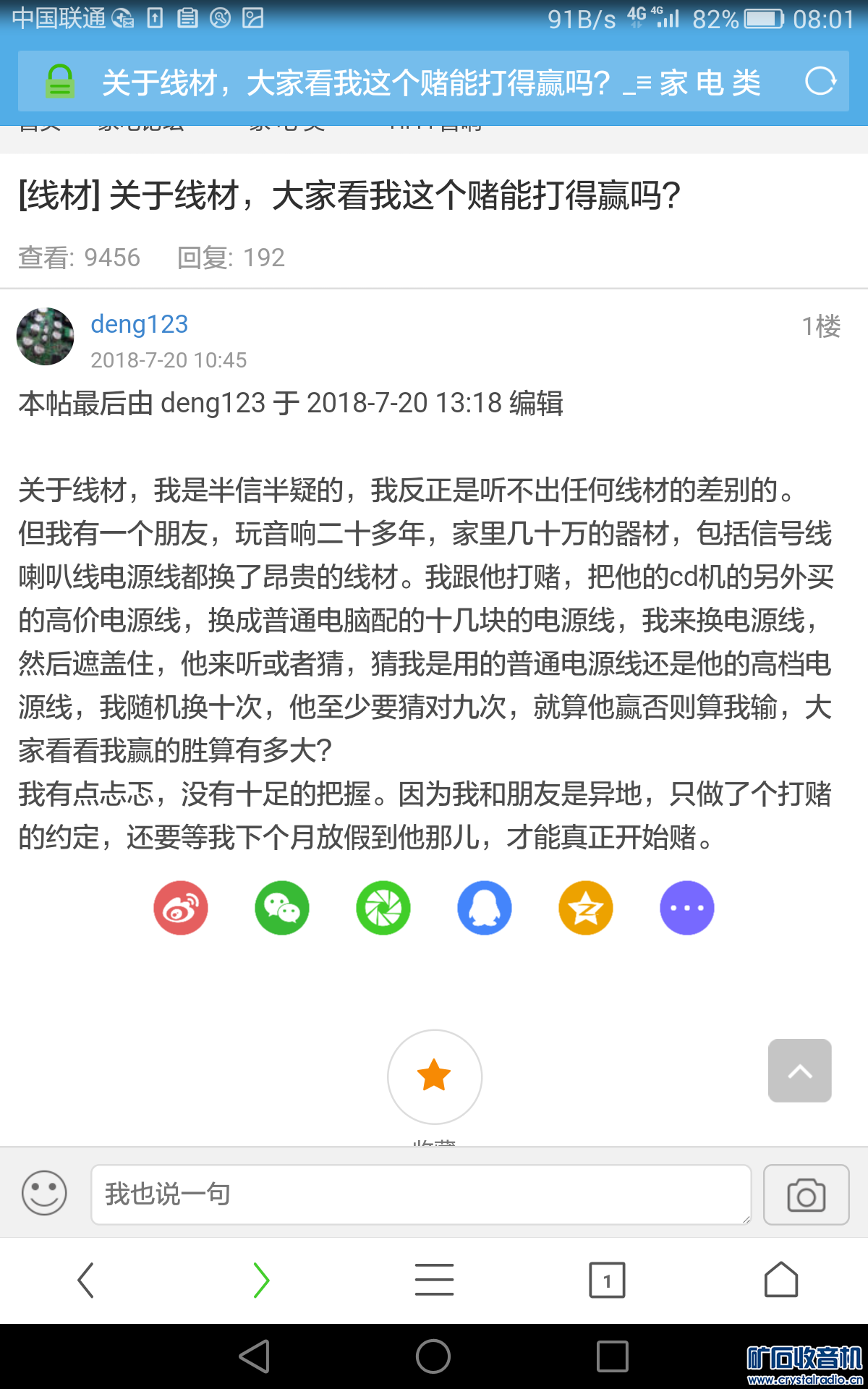Viewport: 868px width, 1389px height.
Task: Tap the "我也说一句" reply field
Action: pos(420,1194)
